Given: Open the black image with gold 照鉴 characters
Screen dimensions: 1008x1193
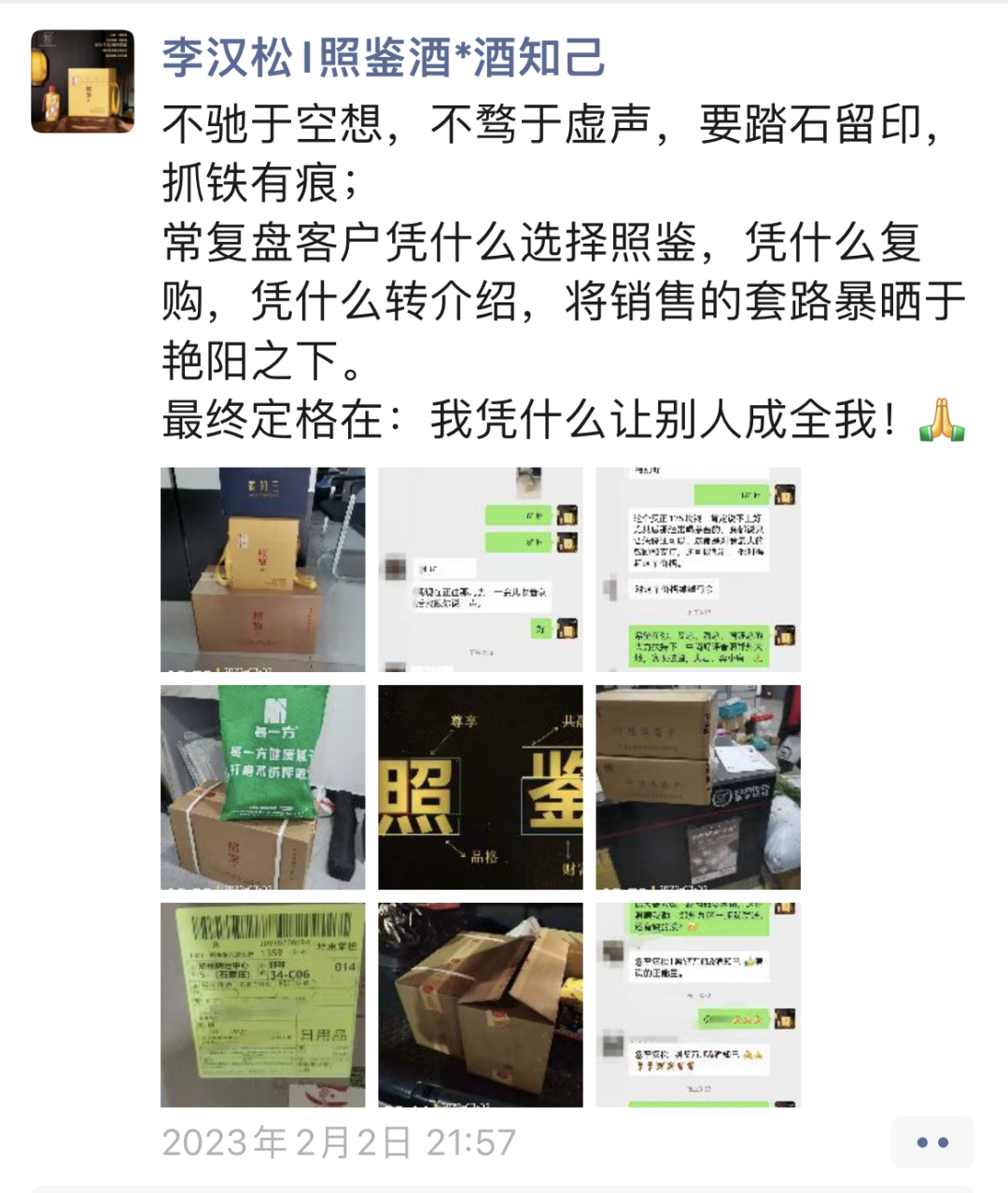Looking at the screenshot, I should 480,787.
